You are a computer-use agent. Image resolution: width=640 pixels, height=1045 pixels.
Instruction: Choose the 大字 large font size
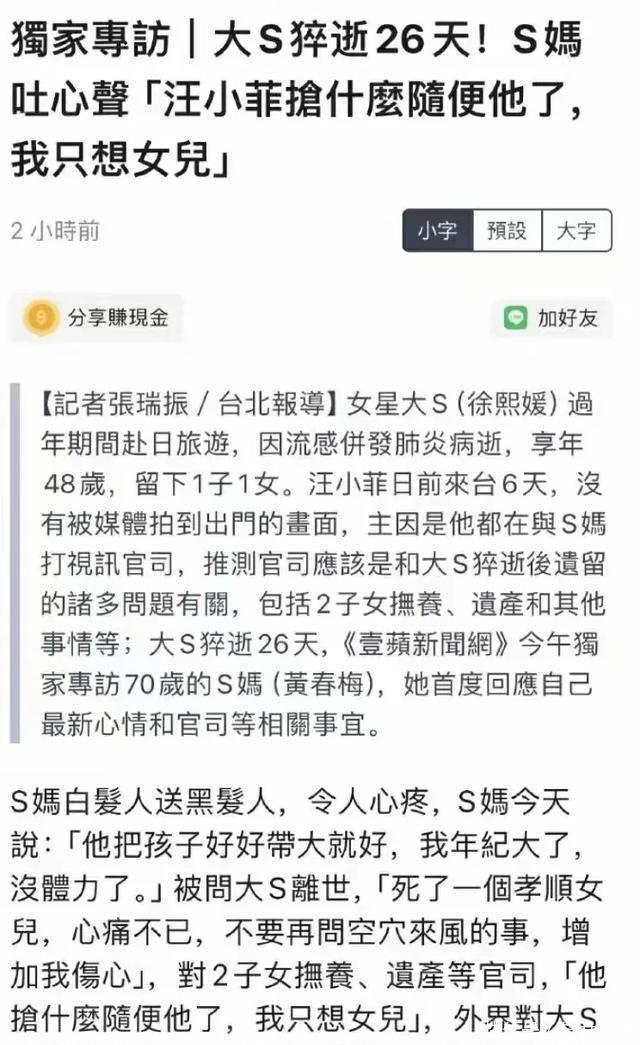576,230
